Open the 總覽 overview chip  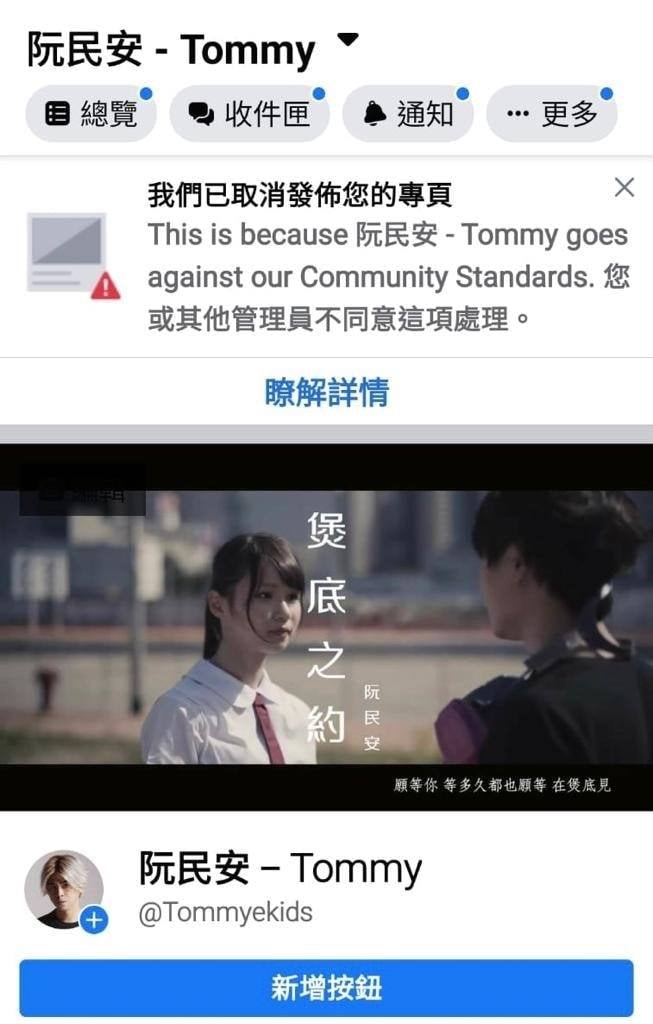coord(91,114)
